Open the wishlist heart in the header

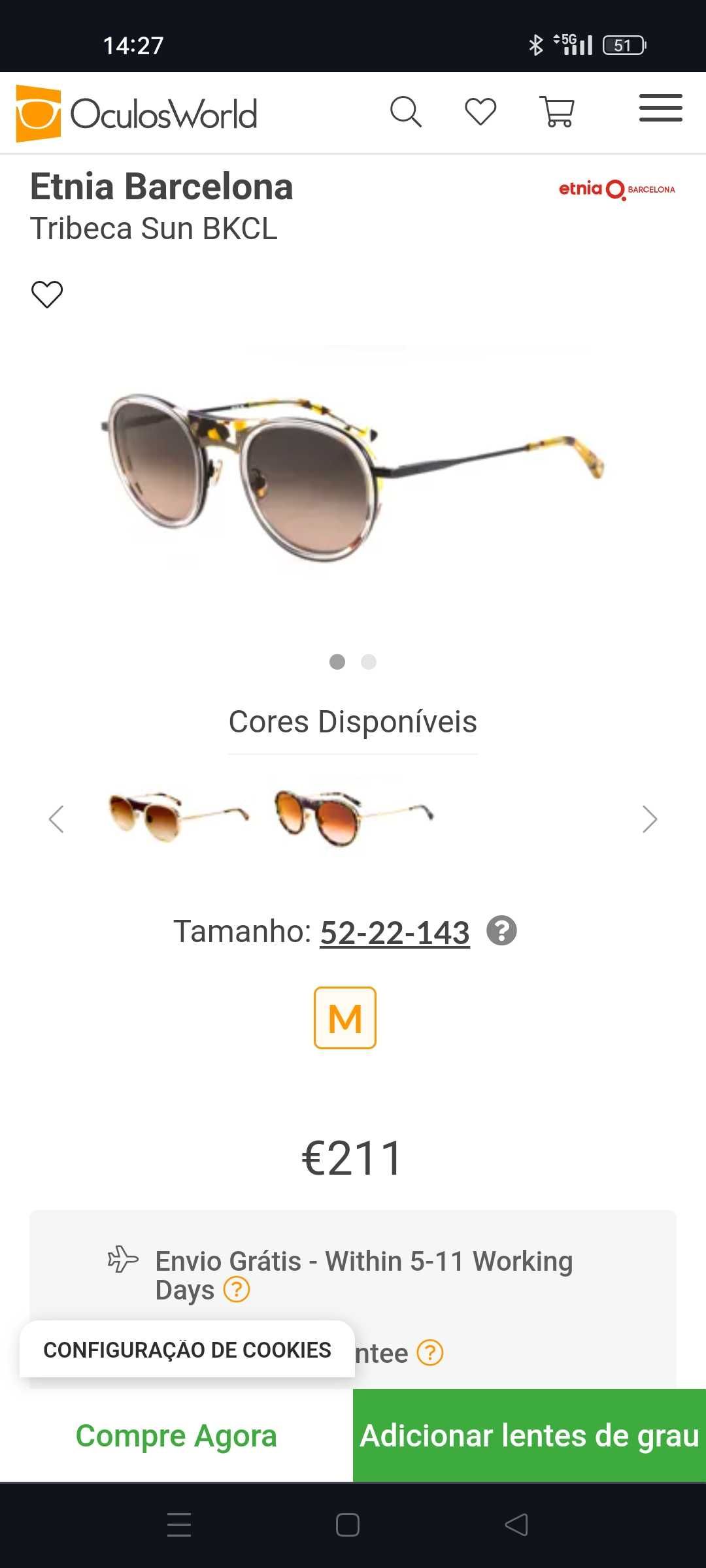[x=480, y=111]
